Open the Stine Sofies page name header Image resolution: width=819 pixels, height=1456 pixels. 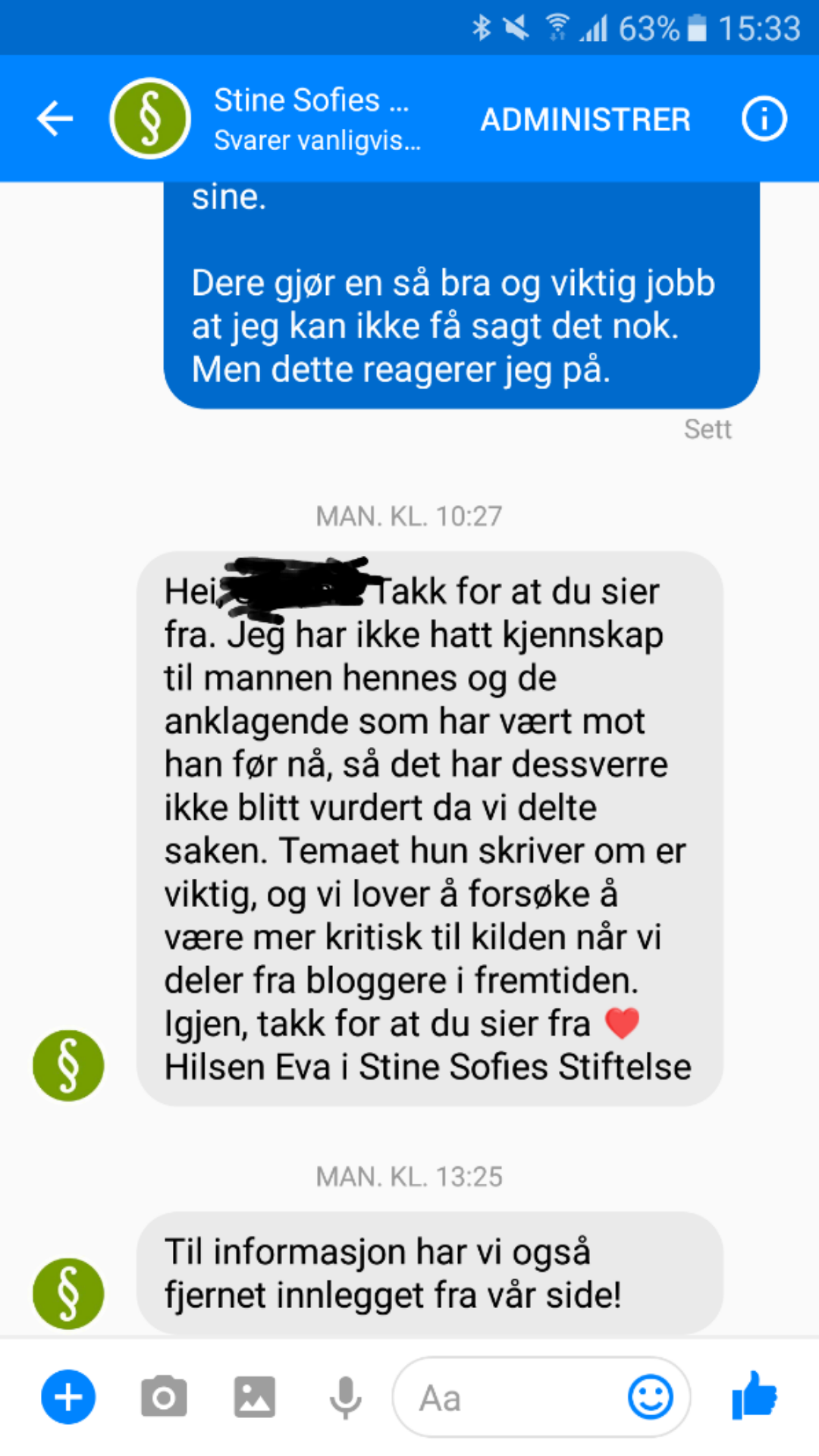click(x=312, y=100)
